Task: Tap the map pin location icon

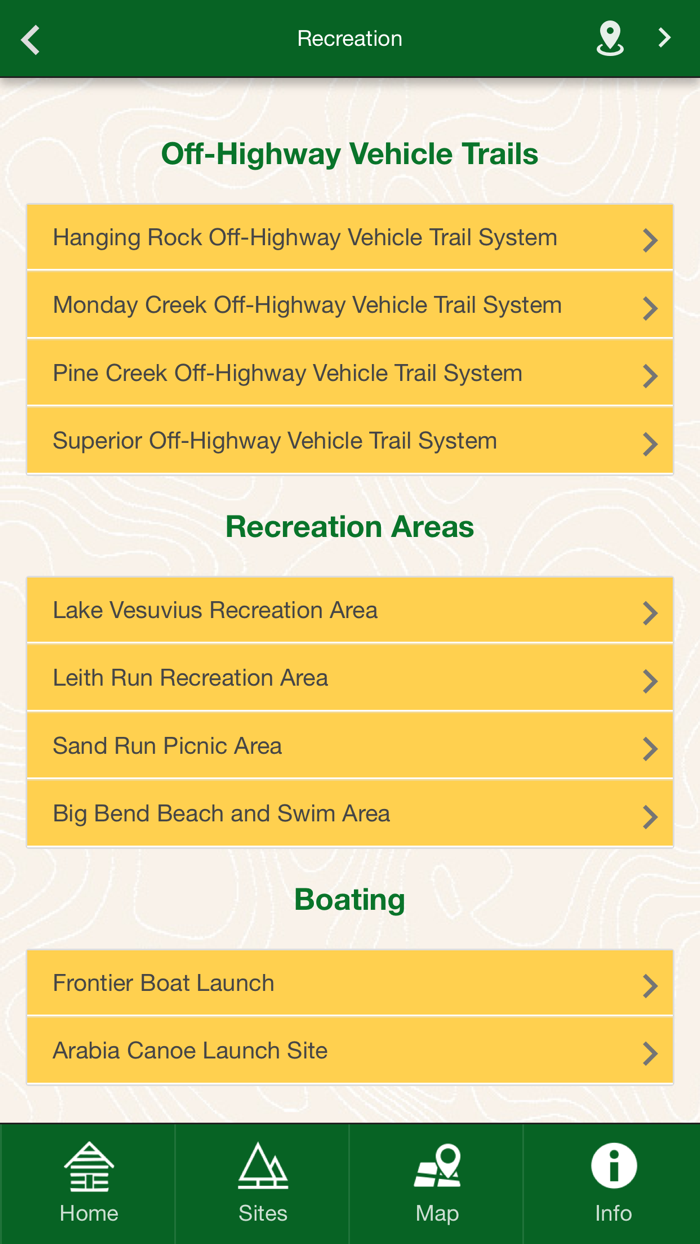Action: pyautogui.click(x=610, y=39)
